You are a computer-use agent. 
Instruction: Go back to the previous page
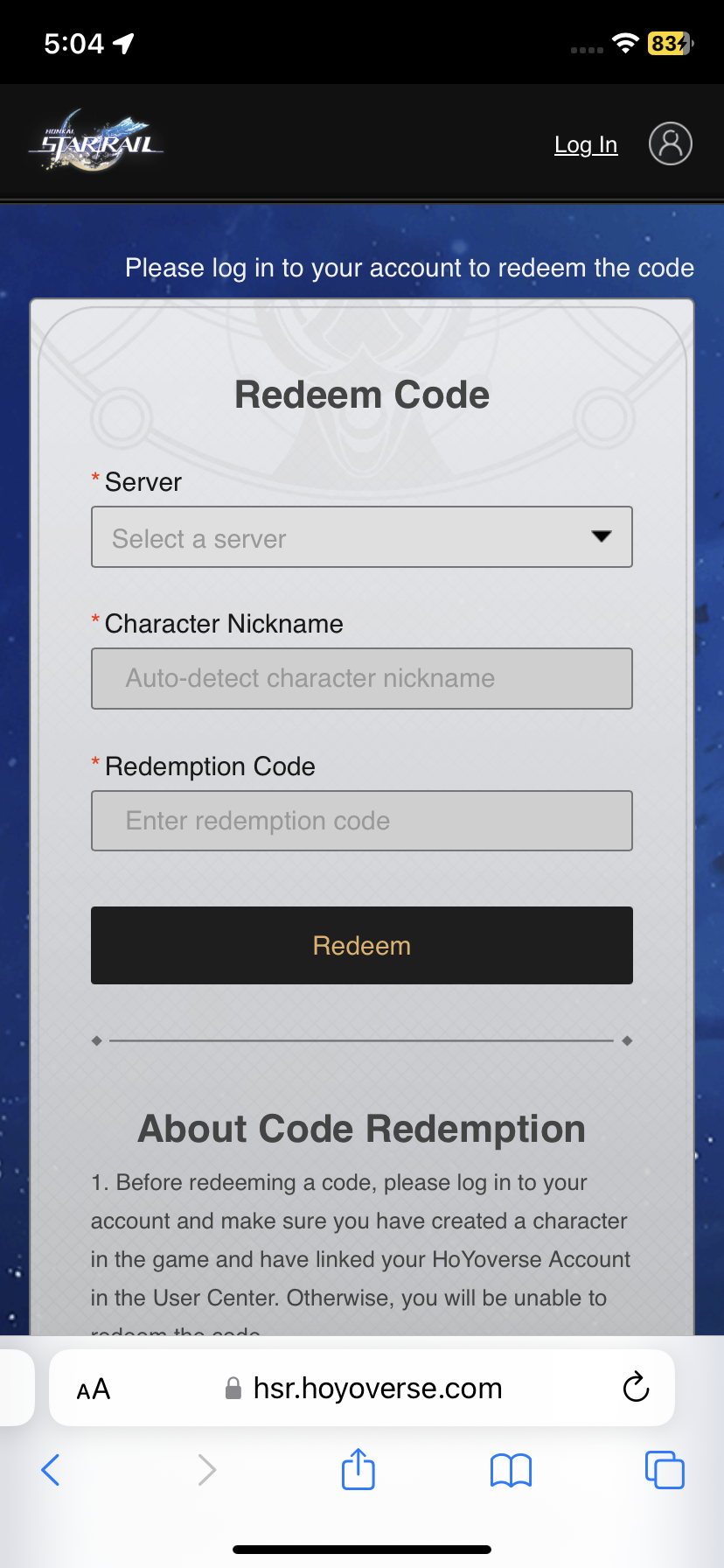point(51,1470)
